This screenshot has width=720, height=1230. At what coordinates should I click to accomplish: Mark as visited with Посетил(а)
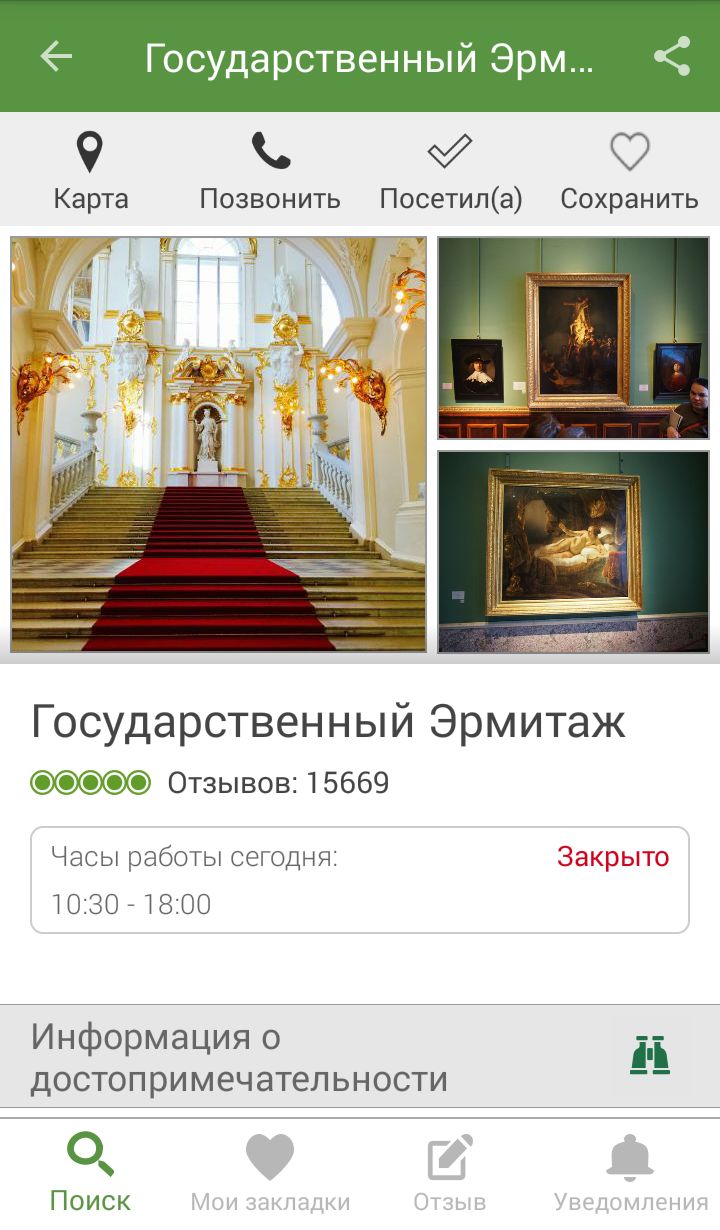pyautogui.click(x=451, y=172)
